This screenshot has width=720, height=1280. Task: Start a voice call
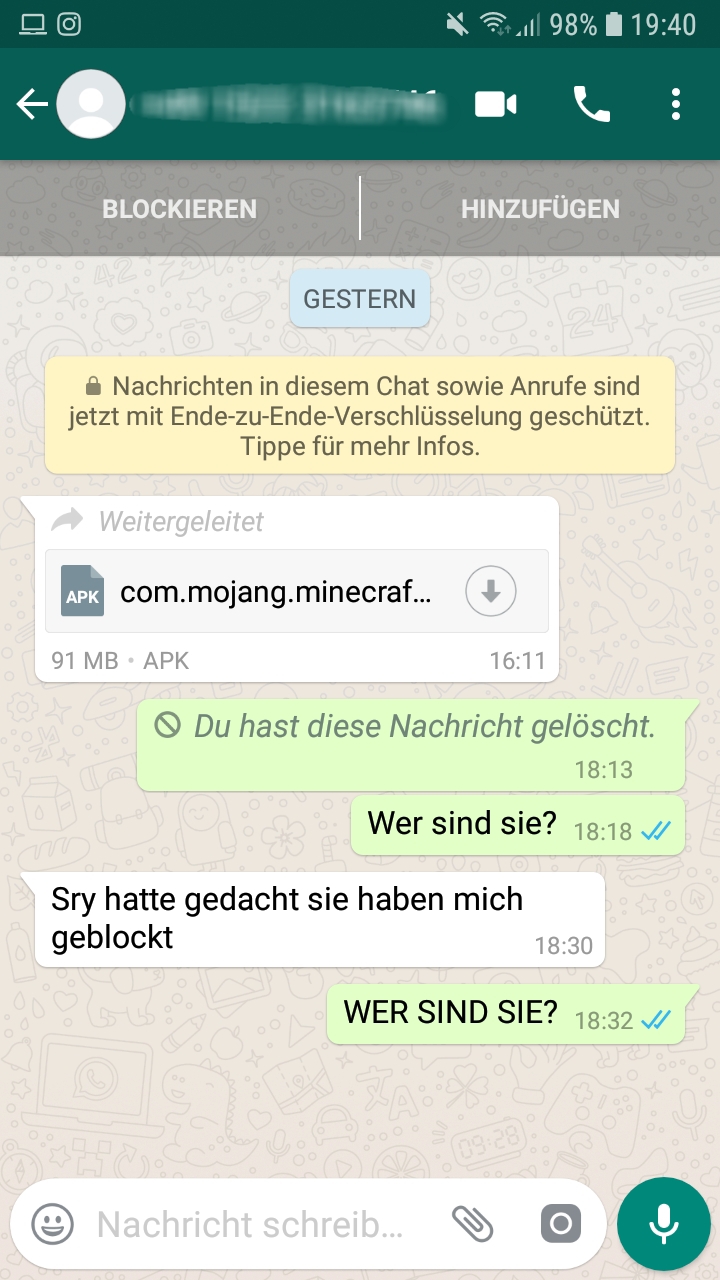click(x=591, y=102)
